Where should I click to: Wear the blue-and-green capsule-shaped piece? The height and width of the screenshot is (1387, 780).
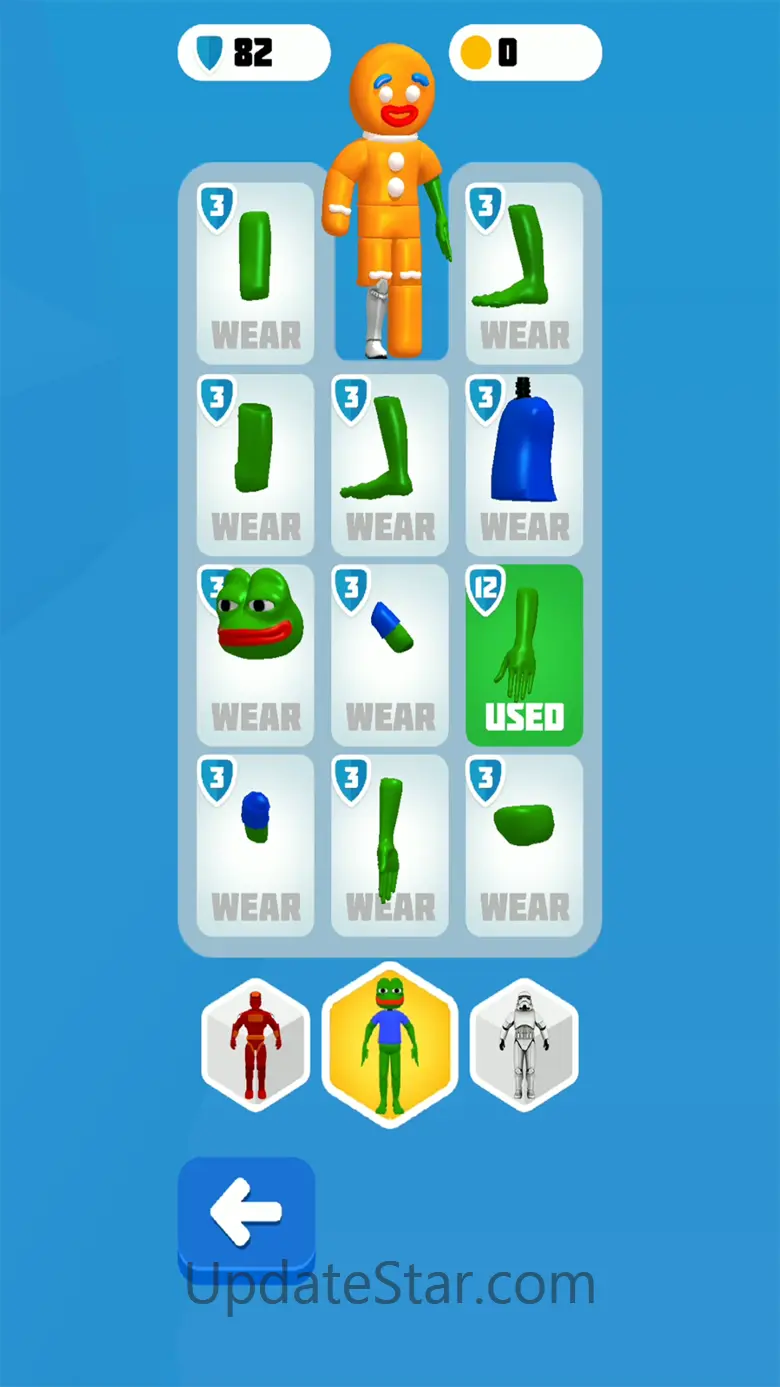[390, 655]
